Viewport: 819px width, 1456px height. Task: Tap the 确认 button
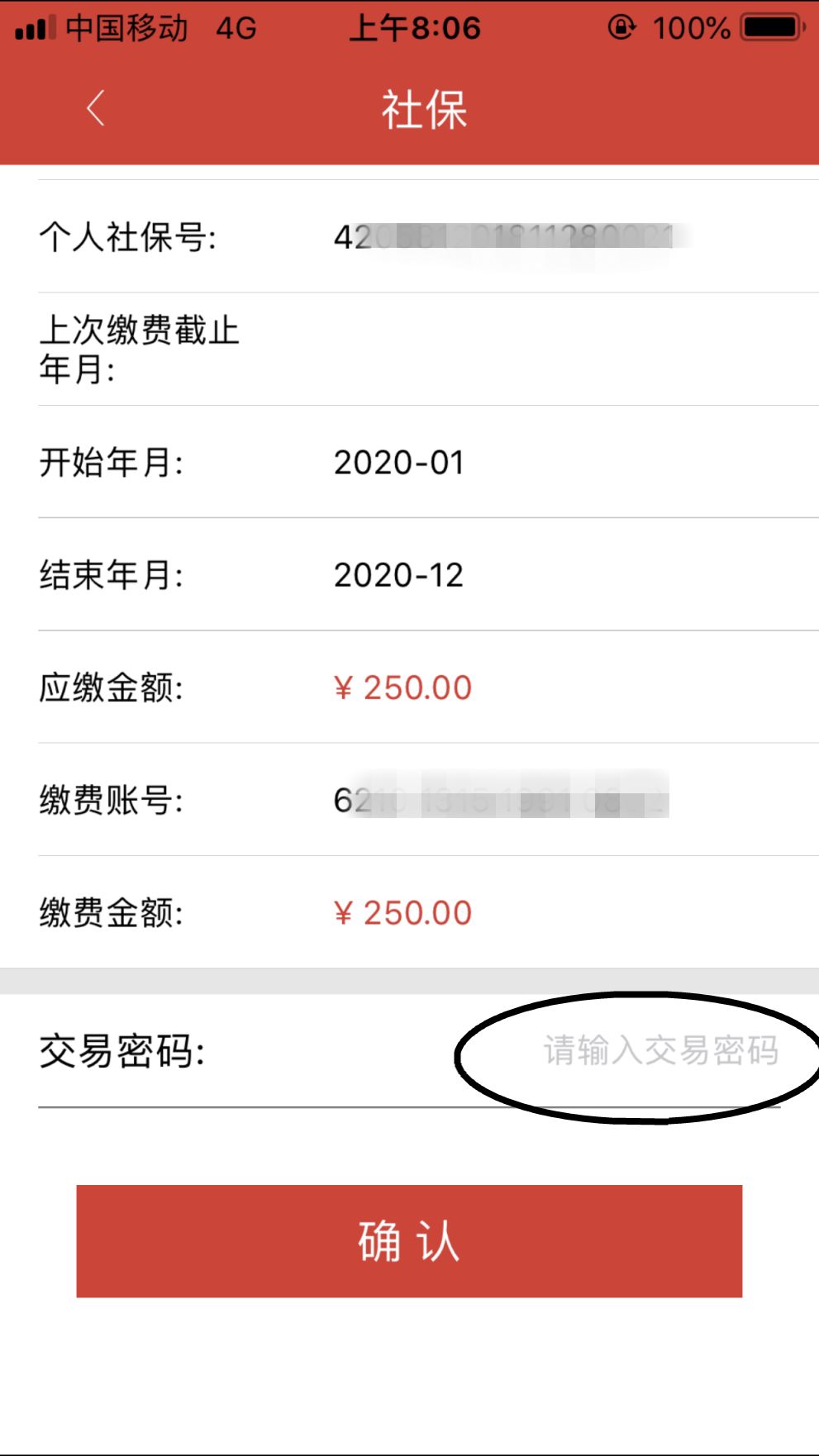click(409, 1240)
